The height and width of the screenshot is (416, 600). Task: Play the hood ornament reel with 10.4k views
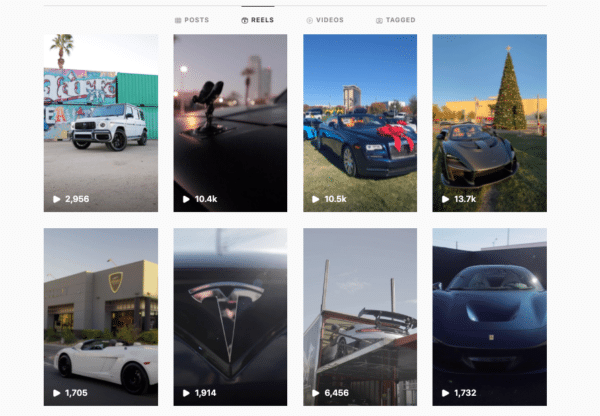[x=230, y=122]
